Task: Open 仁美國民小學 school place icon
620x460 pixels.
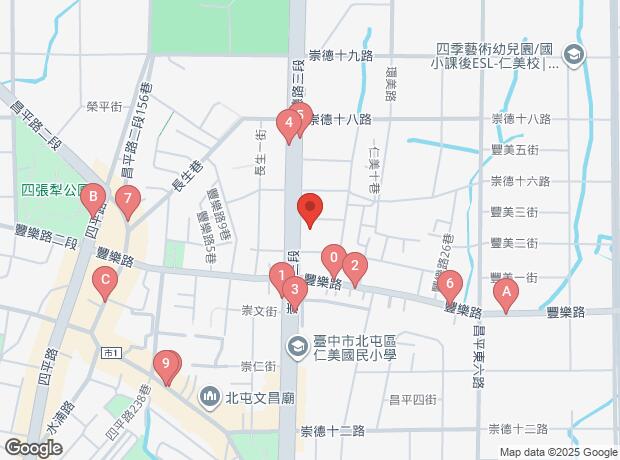Action: point(297,347)
